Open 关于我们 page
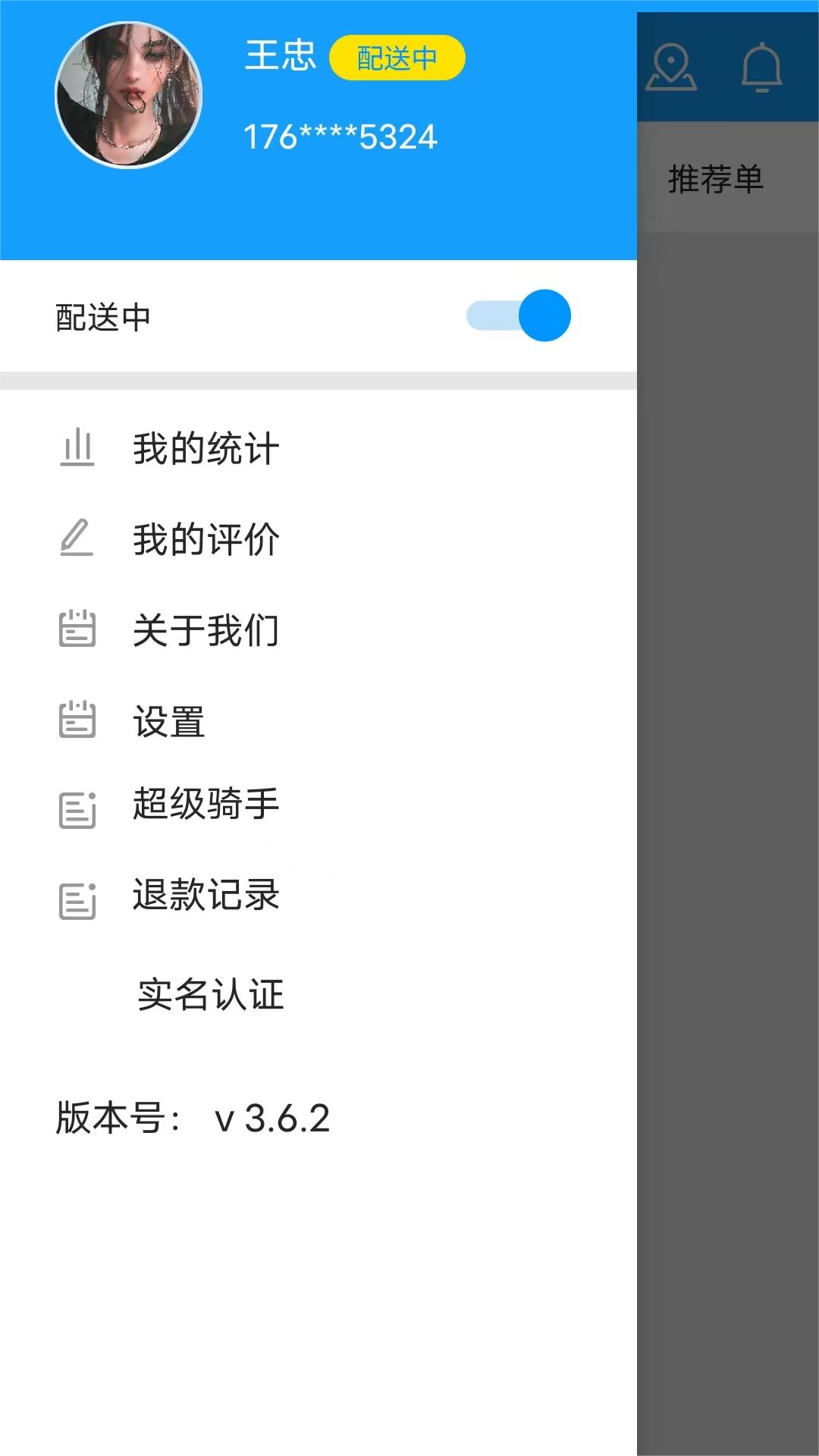Screen dimensions: 819x1456 pyautogui.click(x=206, y=630)
